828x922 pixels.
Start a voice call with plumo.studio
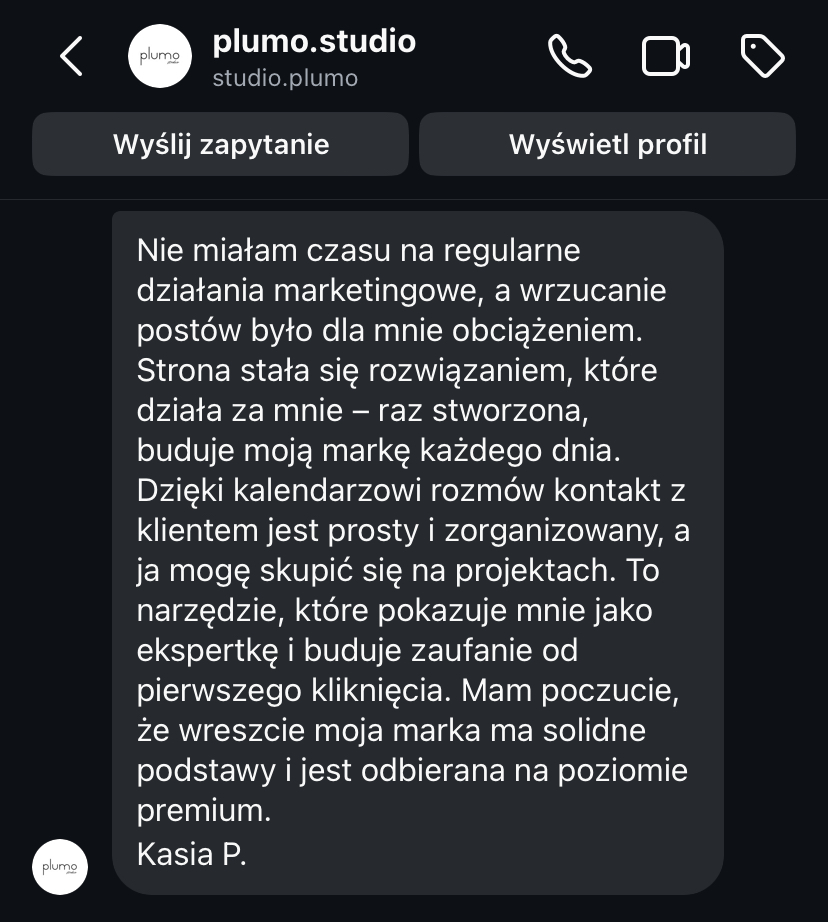[570, 57]
